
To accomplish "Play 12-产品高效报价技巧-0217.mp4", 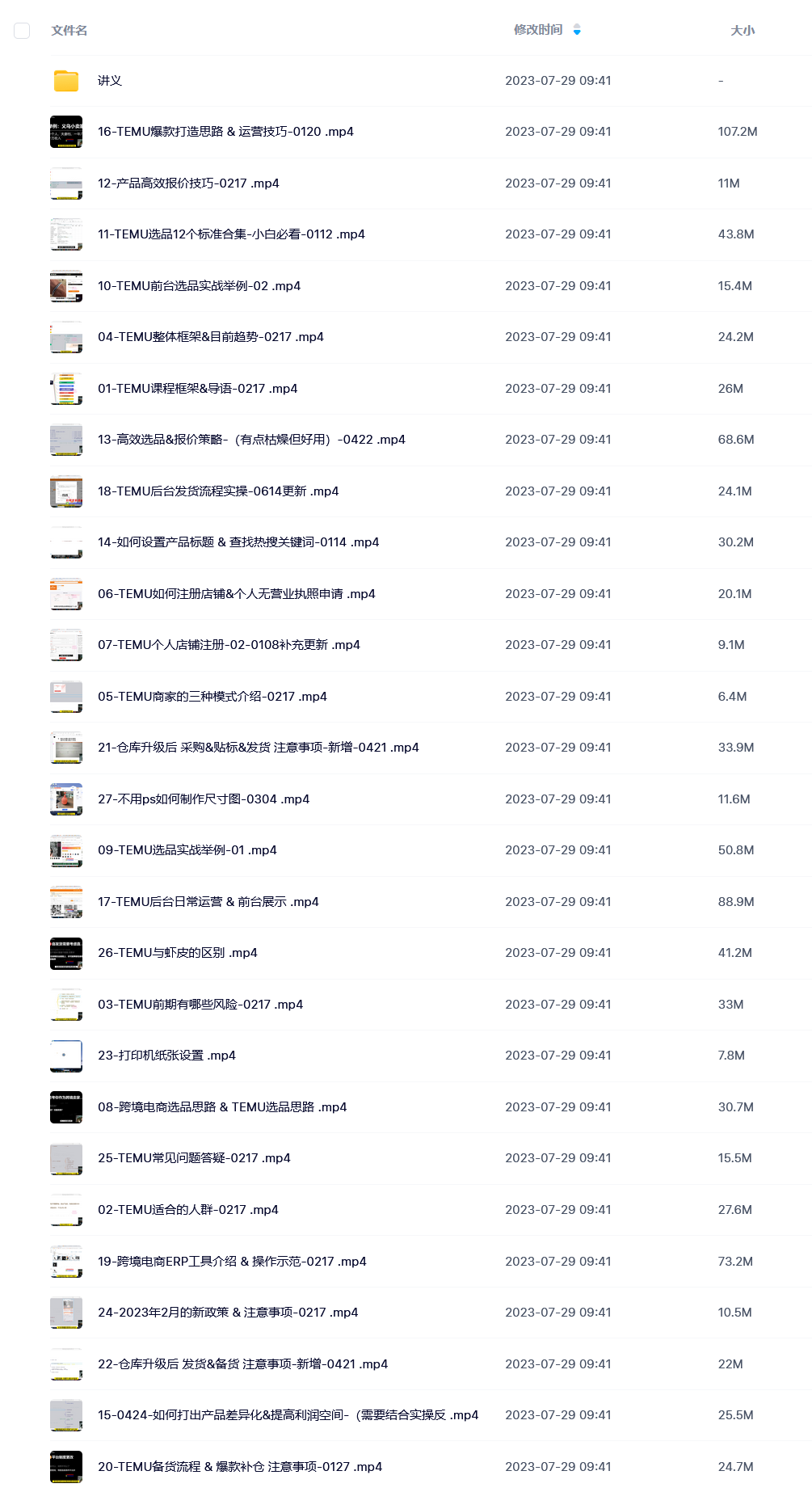I will (188, 183).
